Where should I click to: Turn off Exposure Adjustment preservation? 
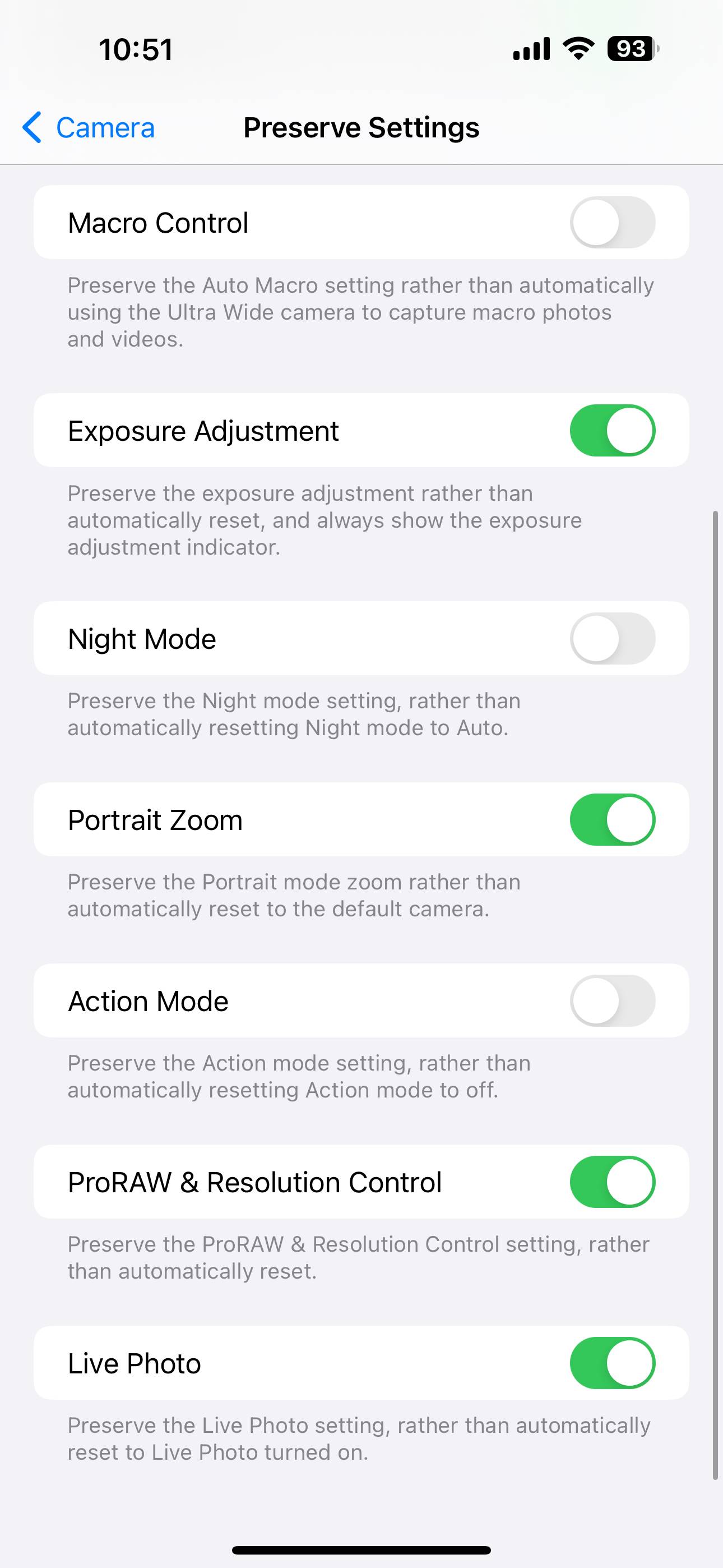(611, 430)
